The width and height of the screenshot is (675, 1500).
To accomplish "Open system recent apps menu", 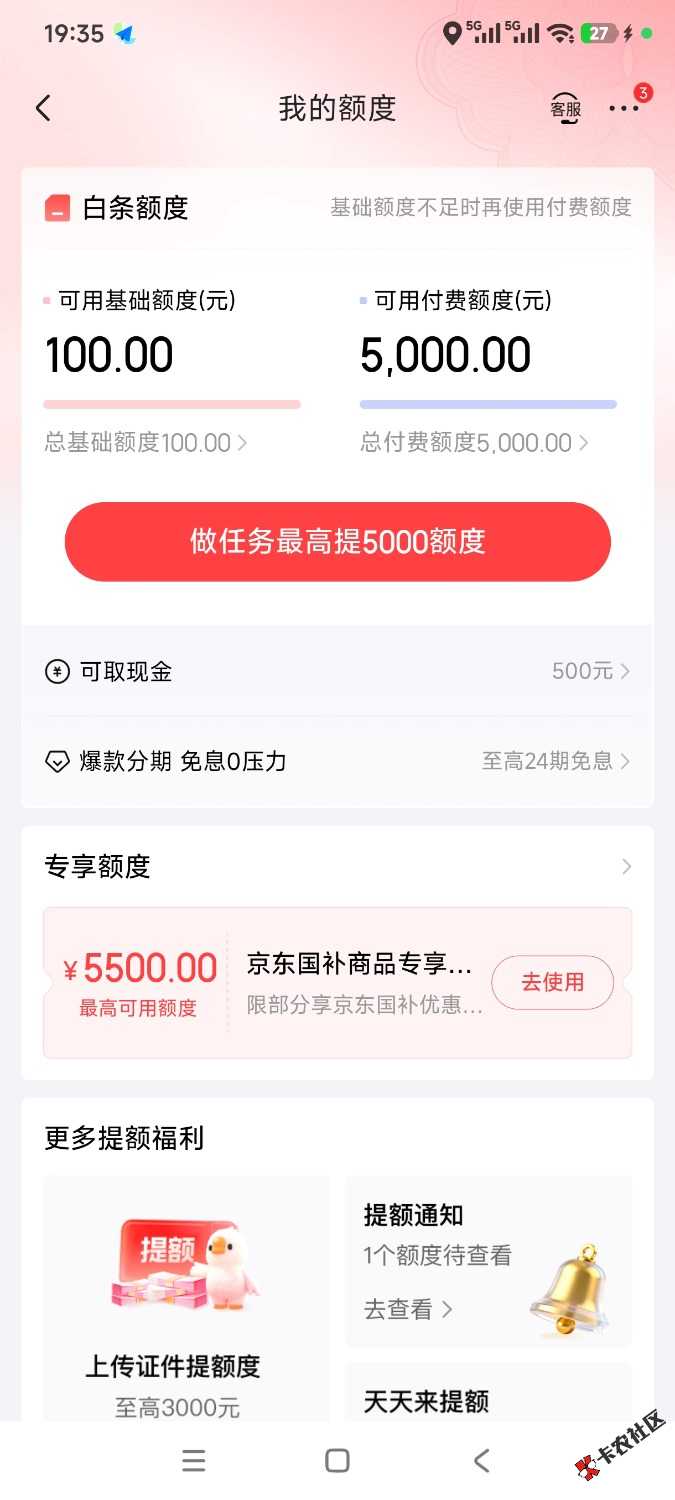I will pyautogui.click(x=194, y=1461).
